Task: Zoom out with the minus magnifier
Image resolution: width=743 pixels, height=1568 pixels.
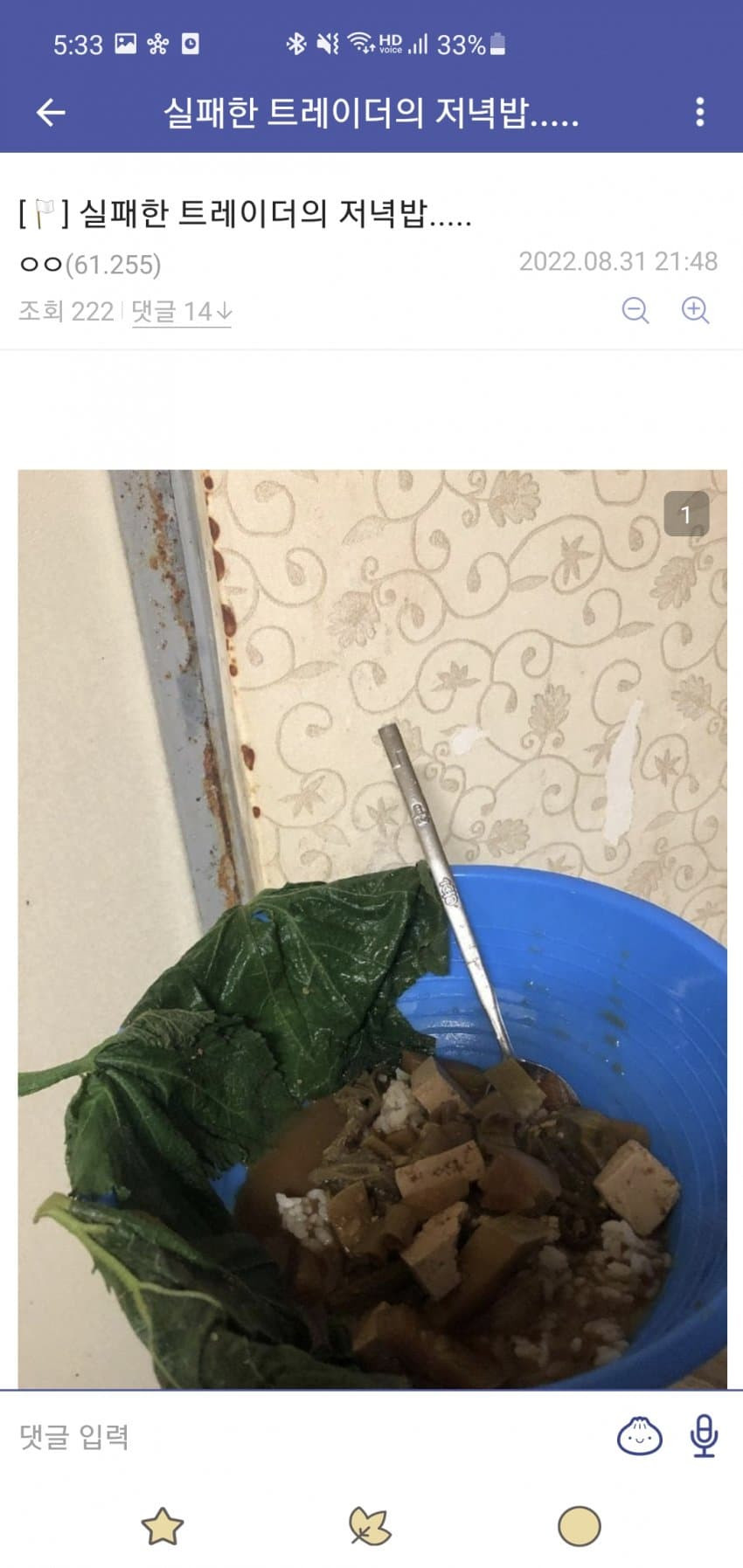Action: 635,310
